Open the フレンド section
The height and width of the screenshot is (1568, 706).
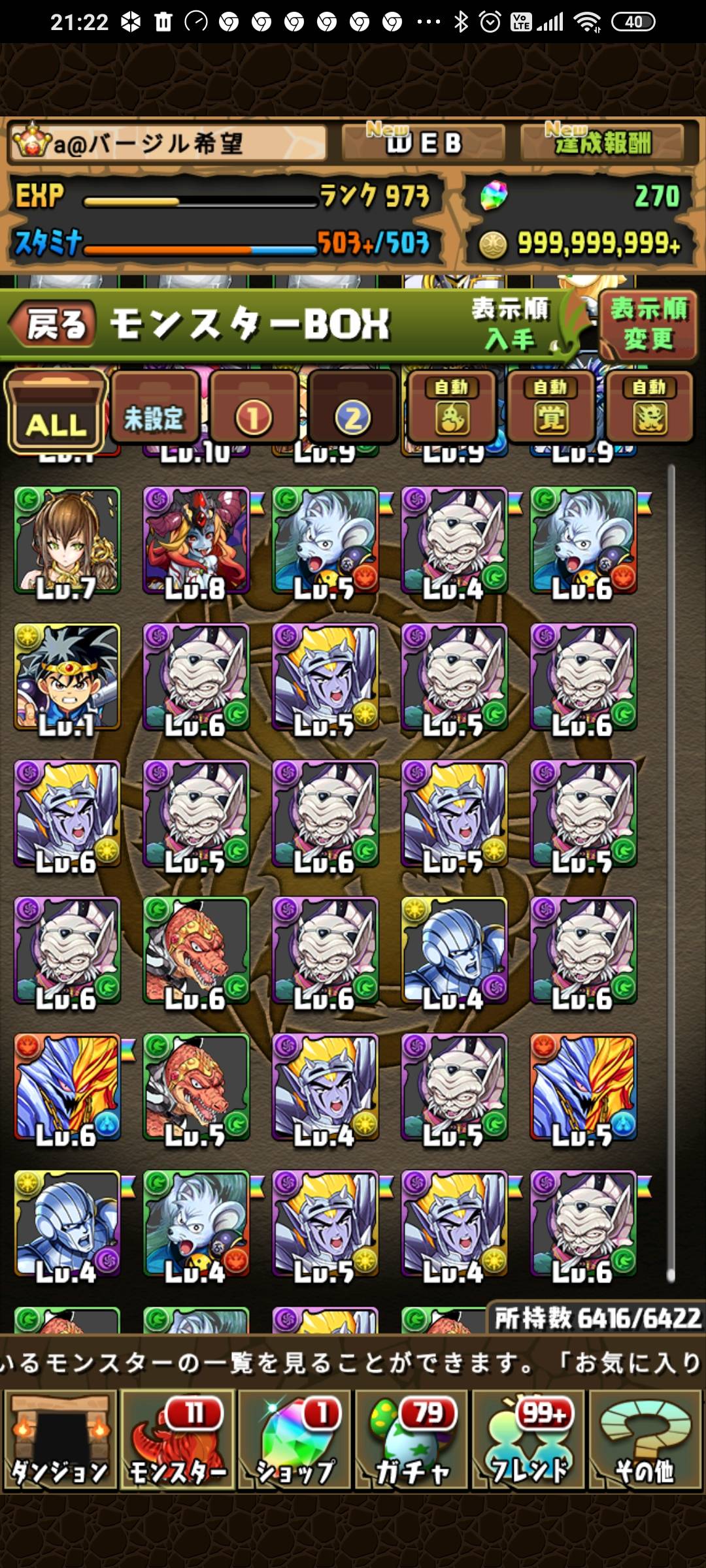click(528, 1440)
